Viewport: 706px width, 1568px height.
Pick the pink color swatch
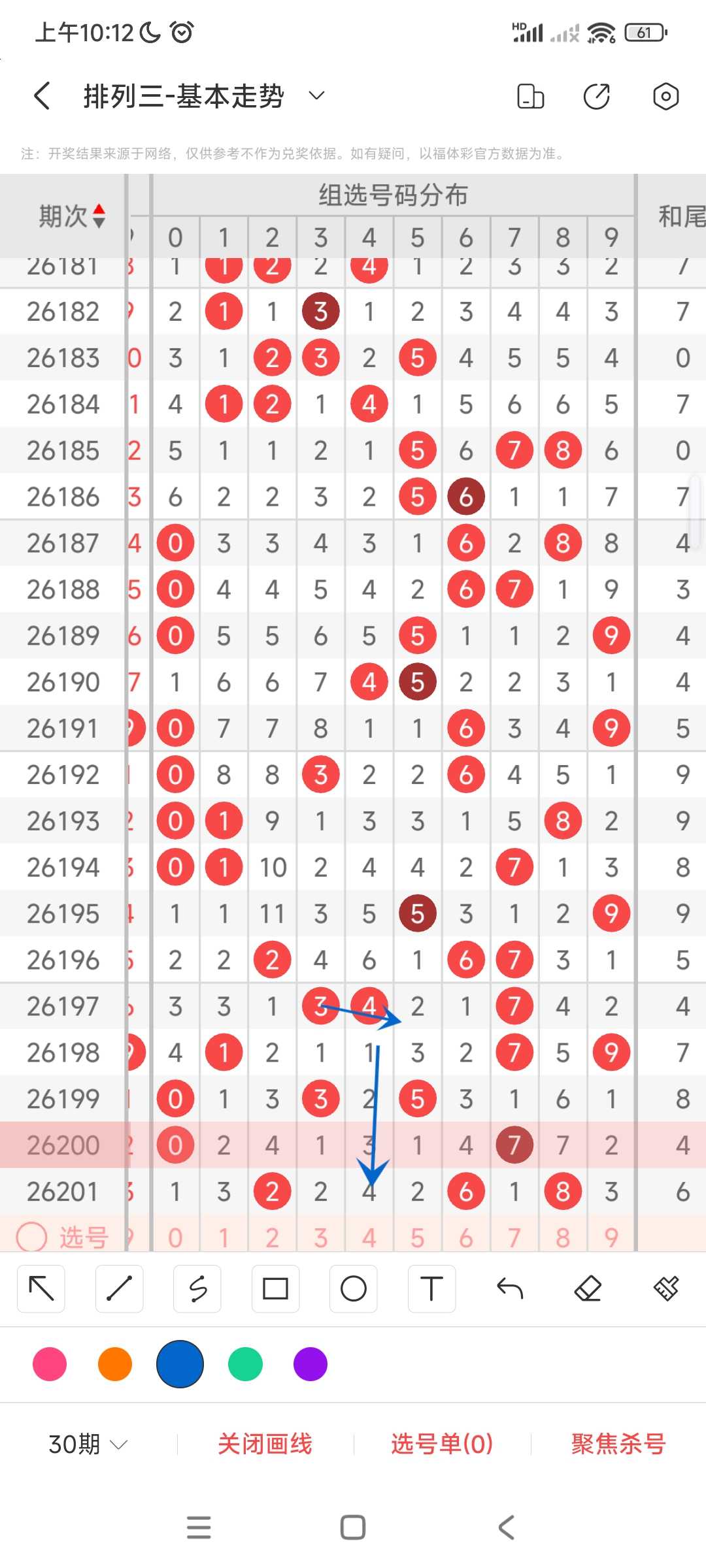tap(50, 1364)
